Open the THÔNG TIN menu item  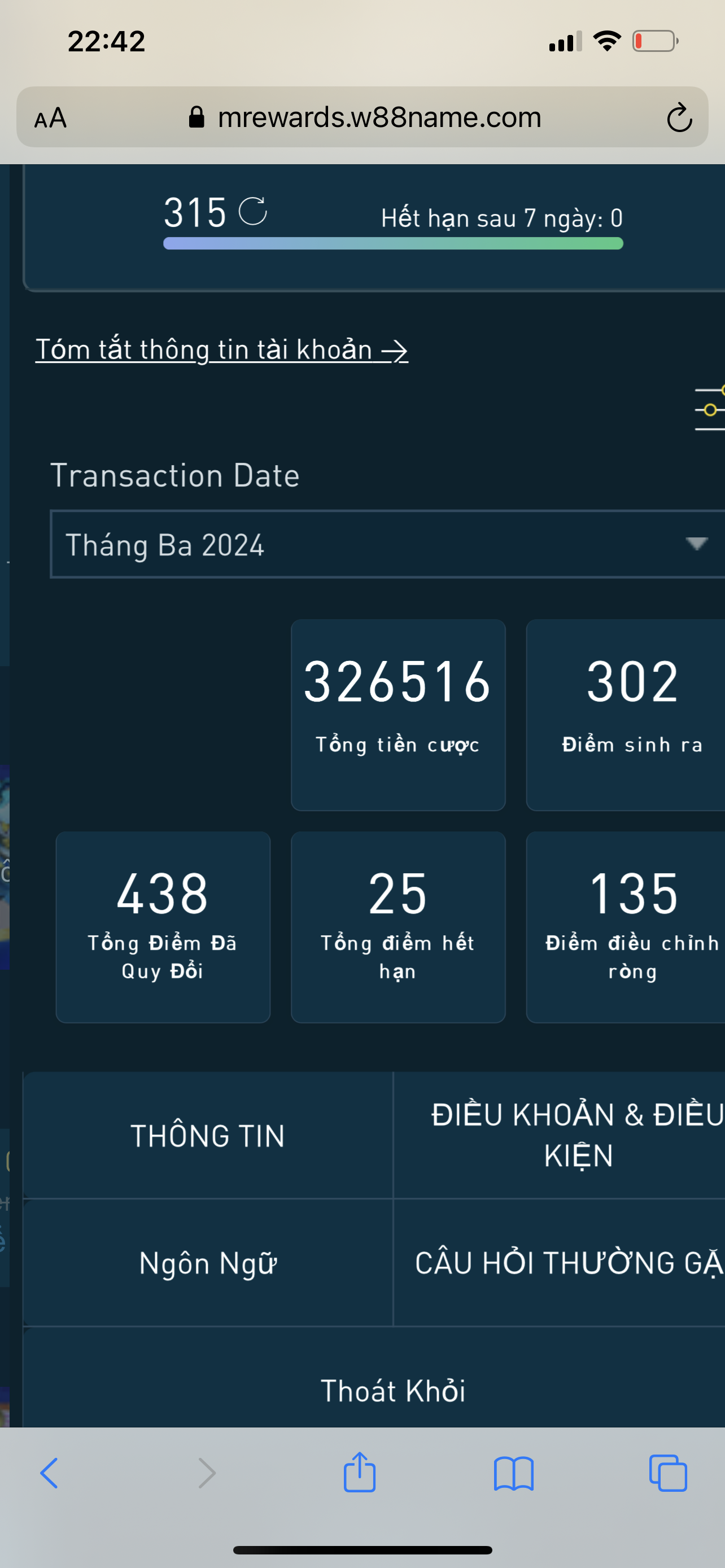click(208, 1136)
